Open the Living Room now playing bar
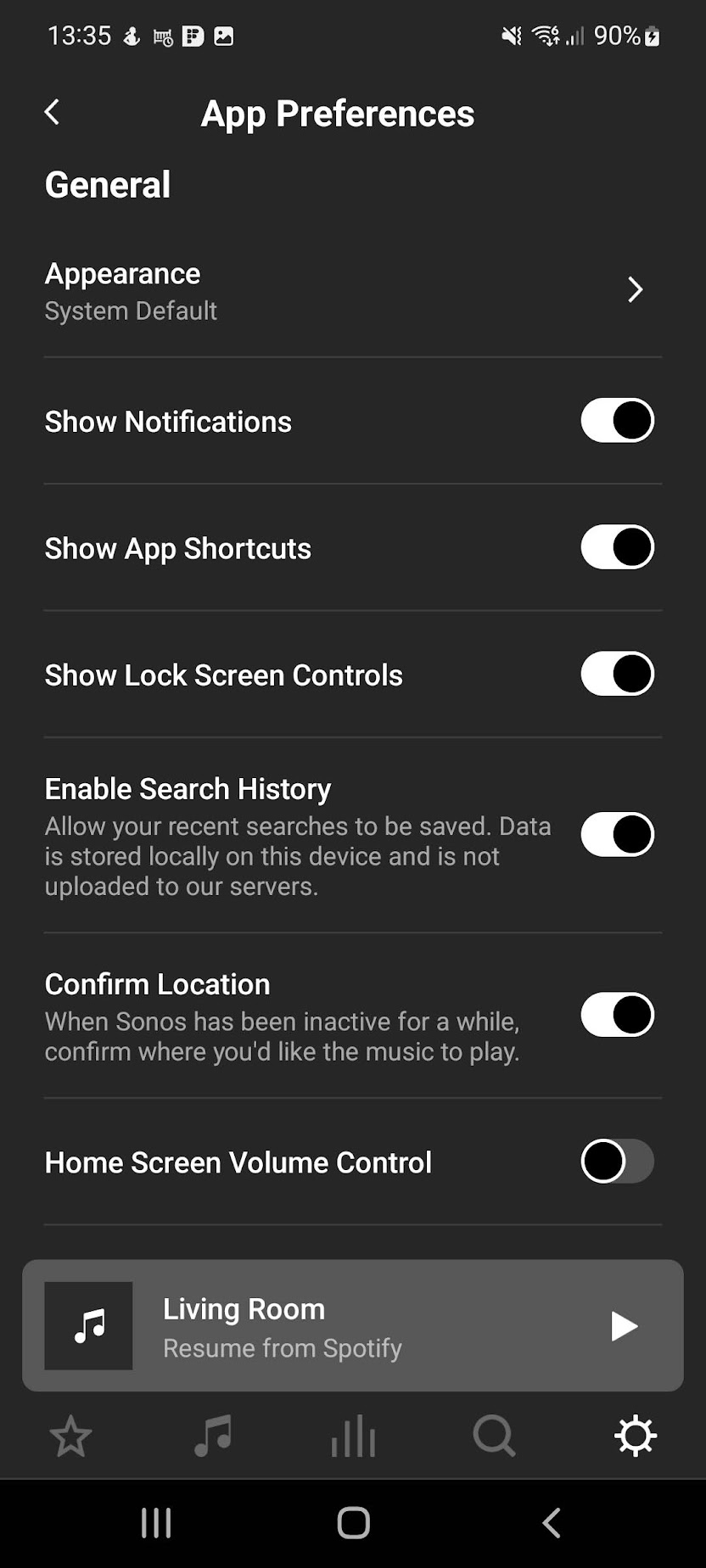This screenshot has height=1568, width=706. pos(353,1325)
